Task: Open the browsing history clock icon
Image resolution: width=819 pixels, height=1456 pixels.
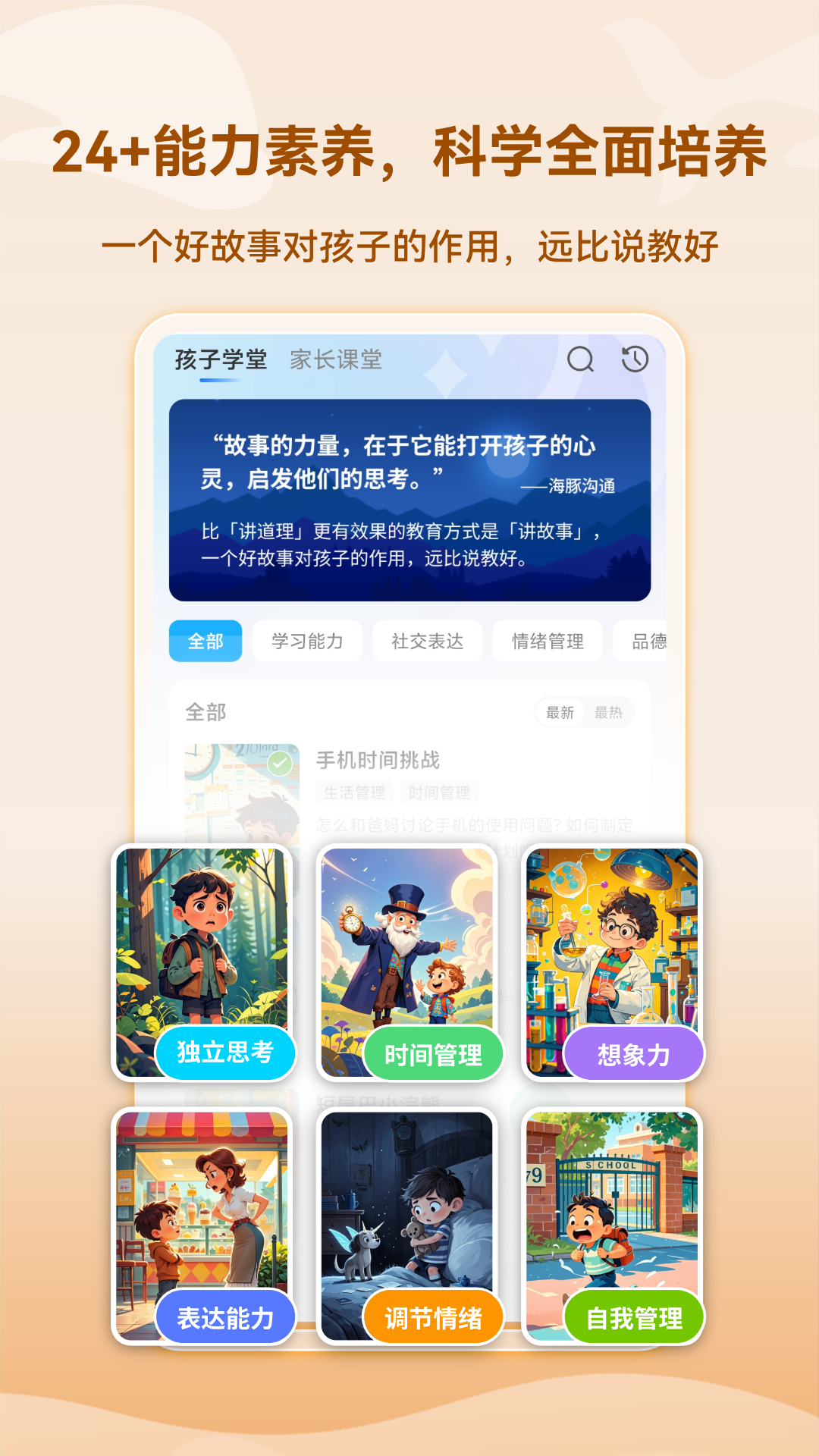Action: [635, 359]
